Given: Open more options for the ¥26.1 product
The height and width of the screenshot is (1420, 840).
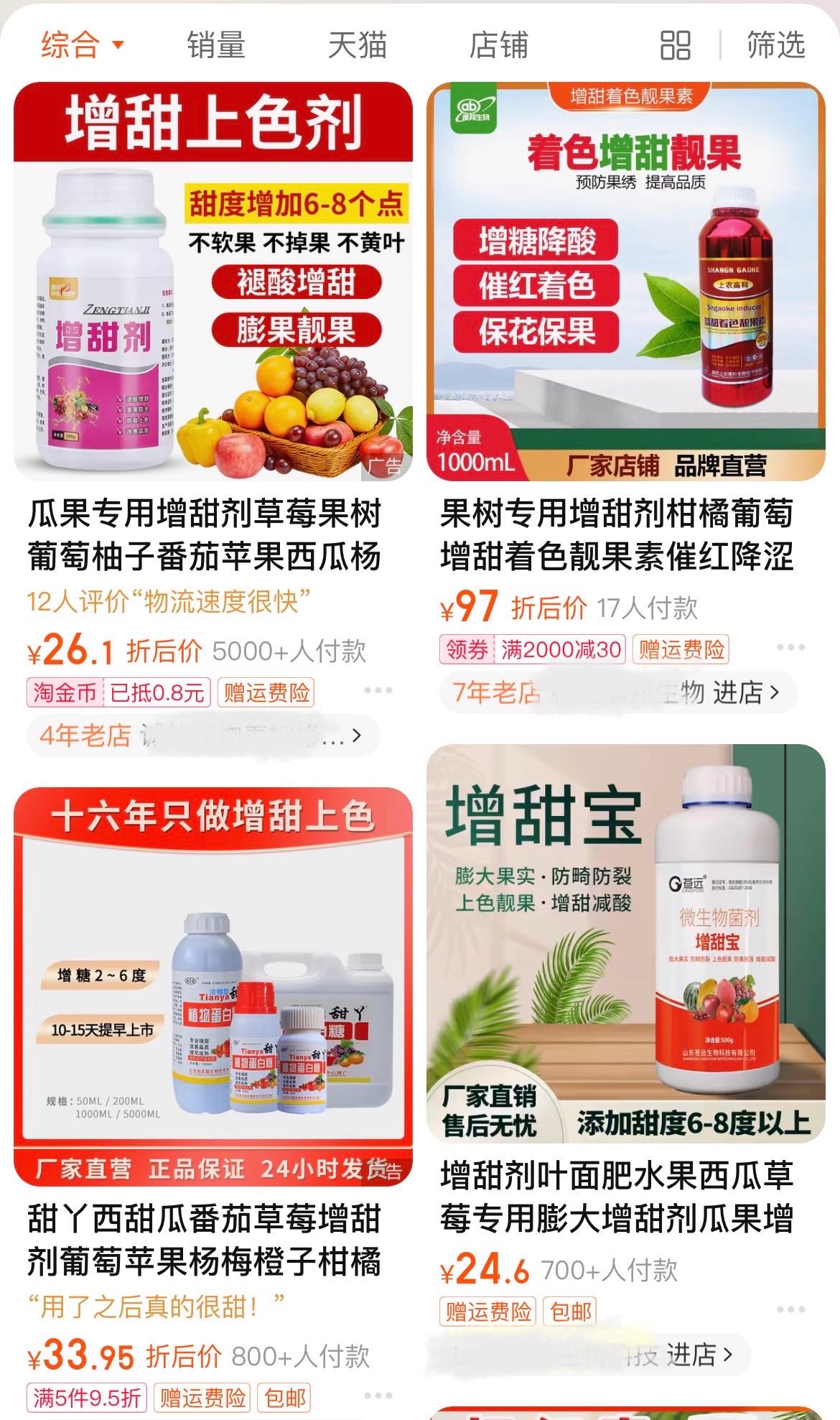Looking at the screenshot, I should click(x=378, y=691).
